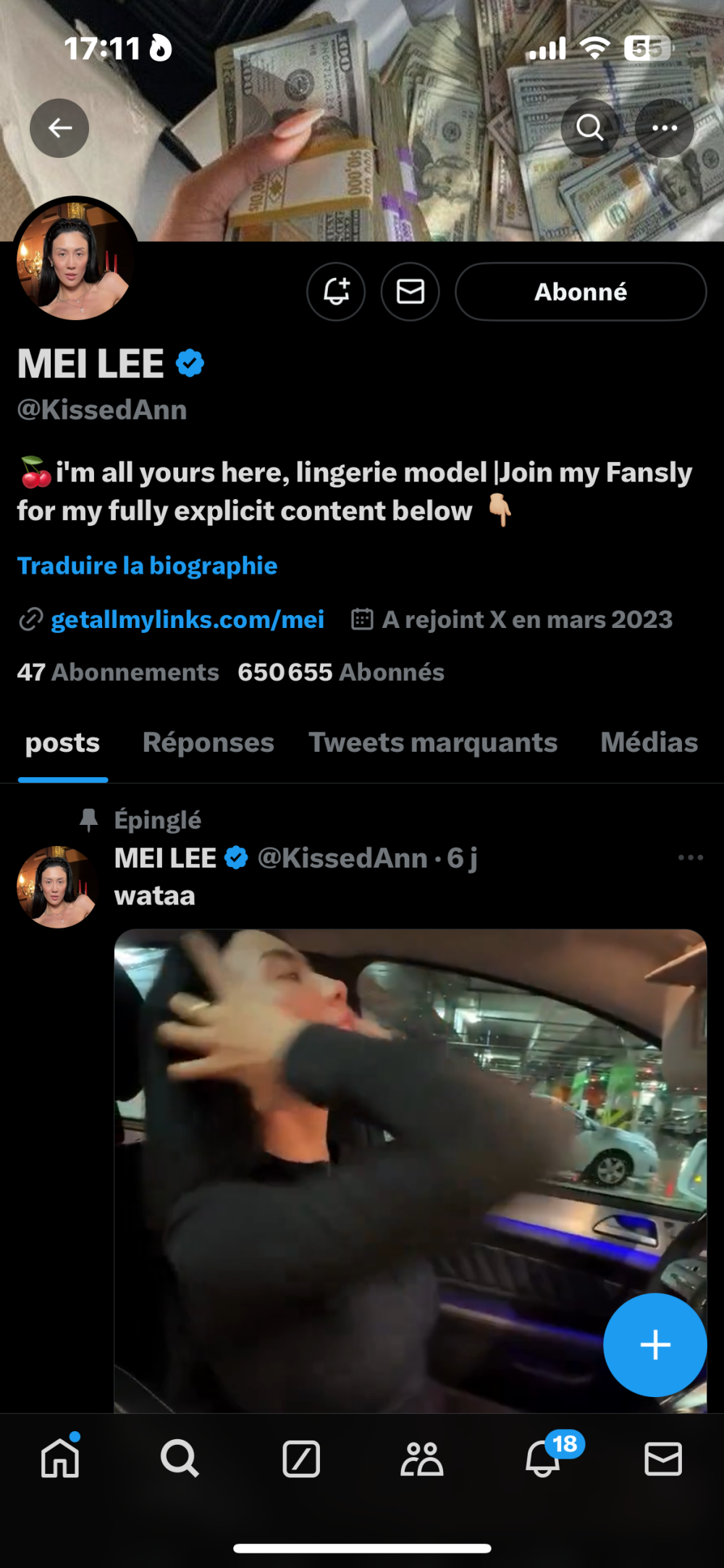724x1568 pixels.
Task: Tap the Abonné button to unfollow
Action: pos(581,291)
